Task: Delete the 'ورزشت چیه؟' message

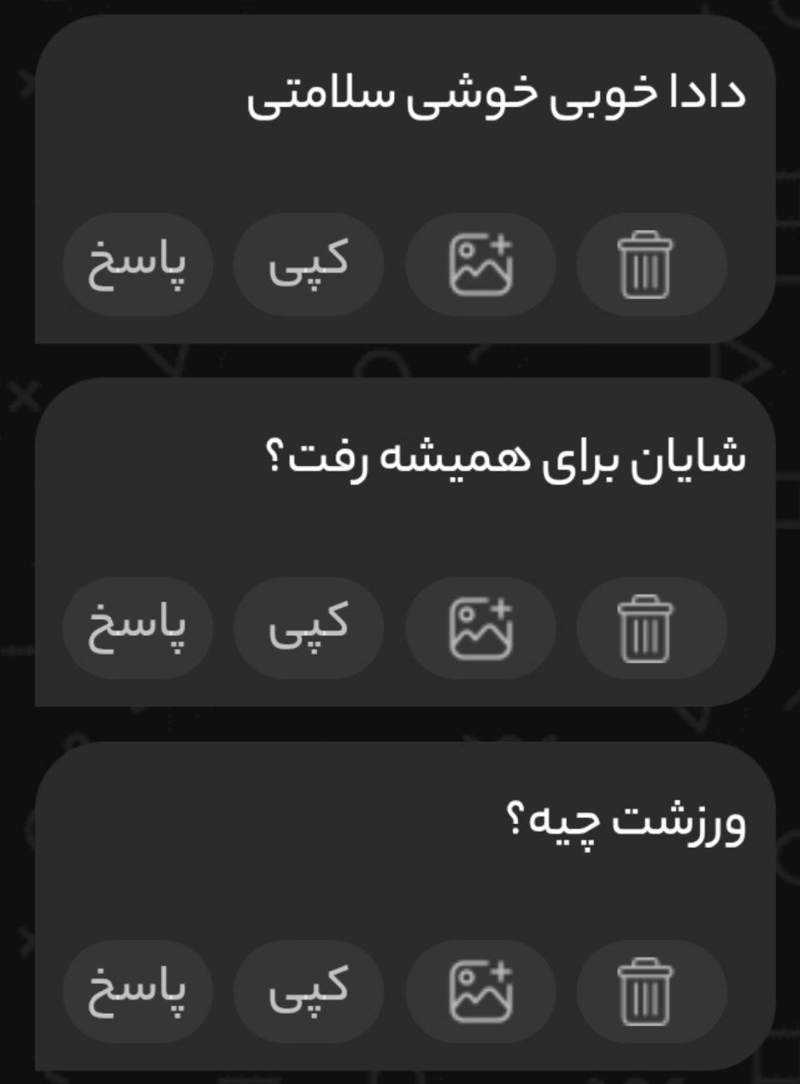Action: click(650, 990)
